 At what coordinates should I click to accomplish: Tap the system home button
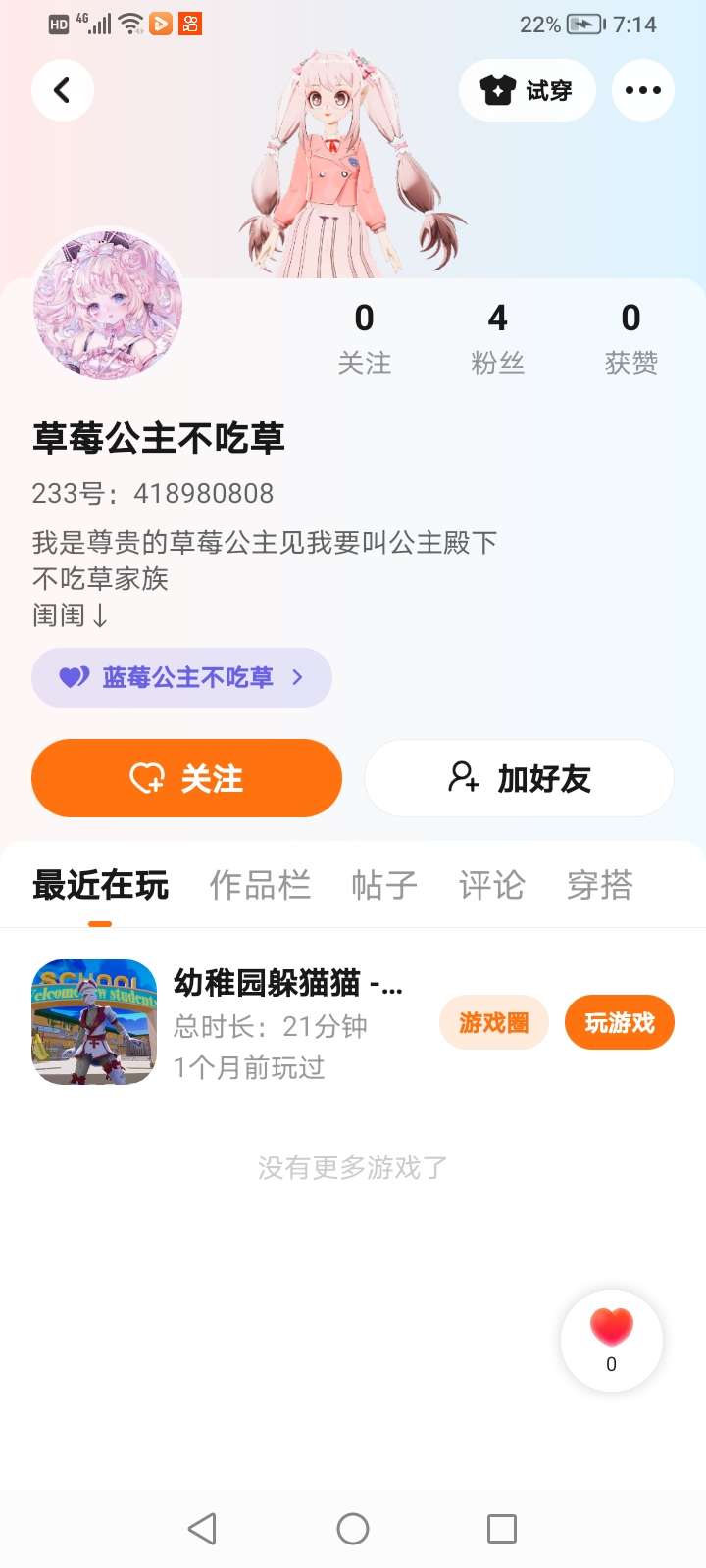tap(353, 1529)
